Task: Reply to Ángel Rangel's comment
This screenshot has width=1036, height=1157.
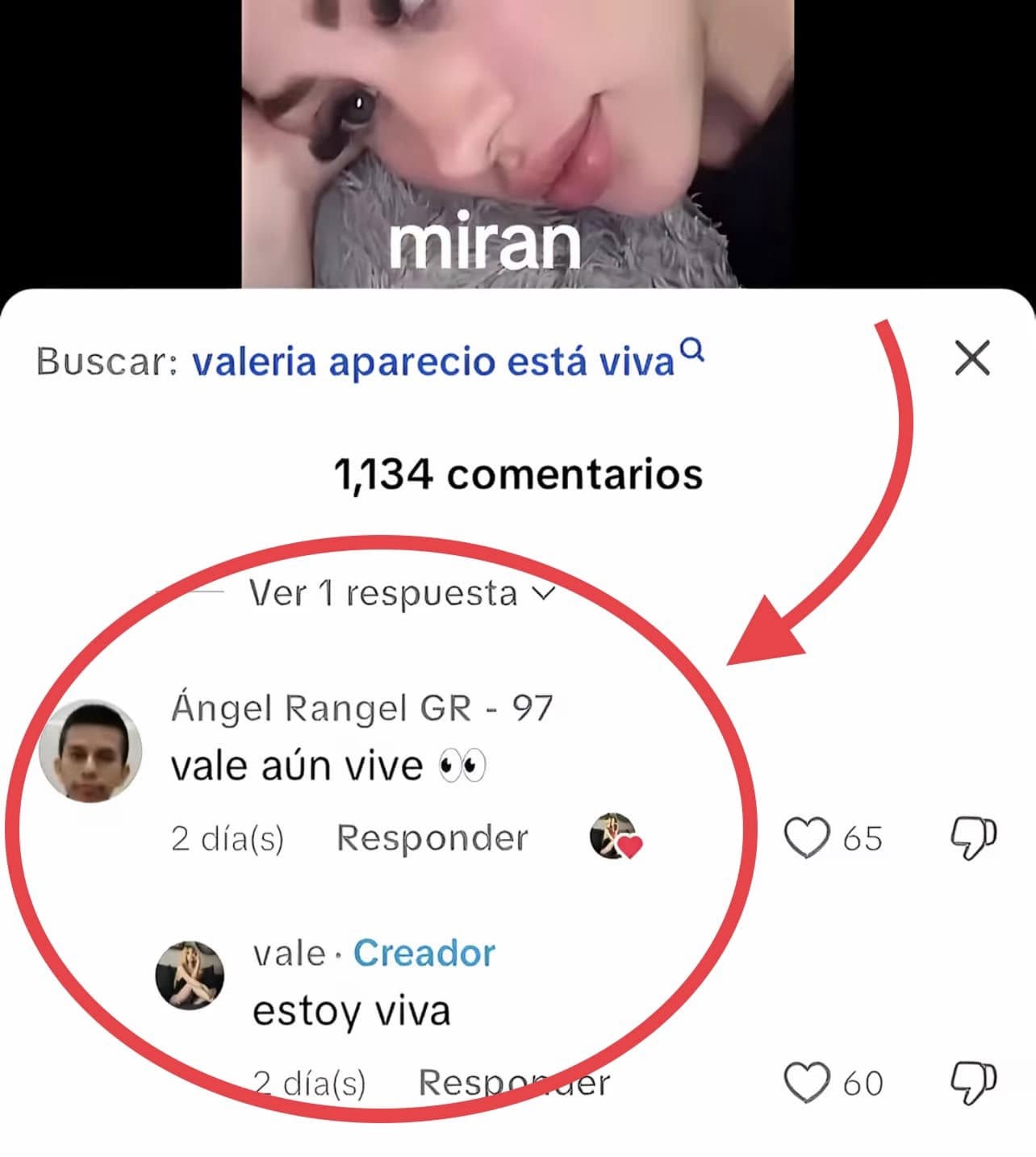Action: coord(432,838)
